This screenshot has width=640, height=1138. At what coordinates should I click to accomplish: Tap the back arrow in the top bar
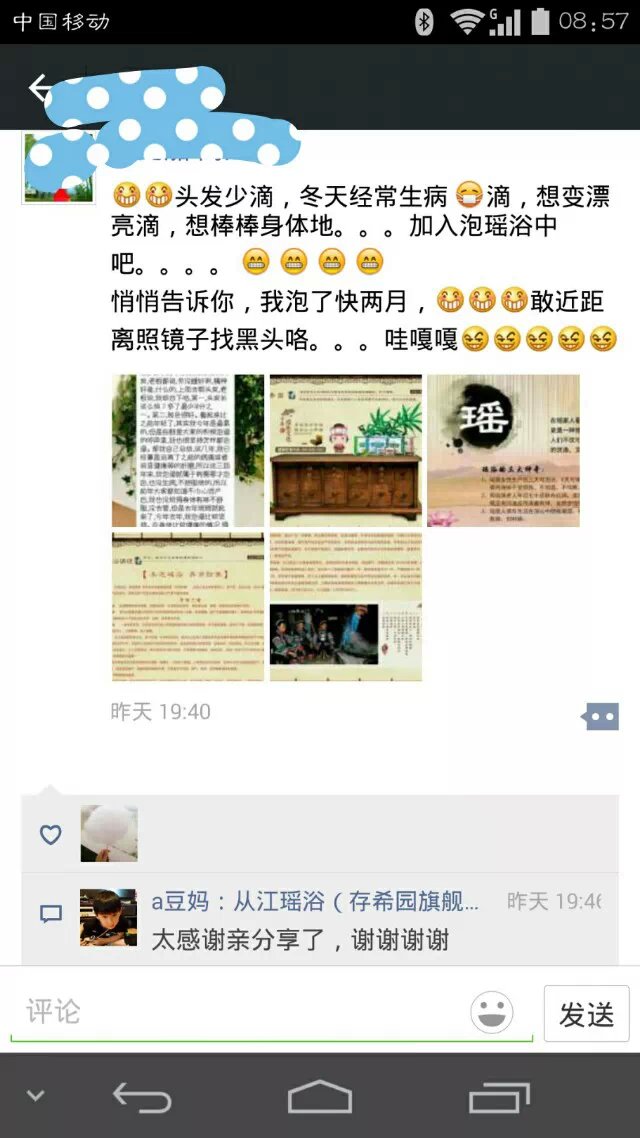click(x=40, y=88)
